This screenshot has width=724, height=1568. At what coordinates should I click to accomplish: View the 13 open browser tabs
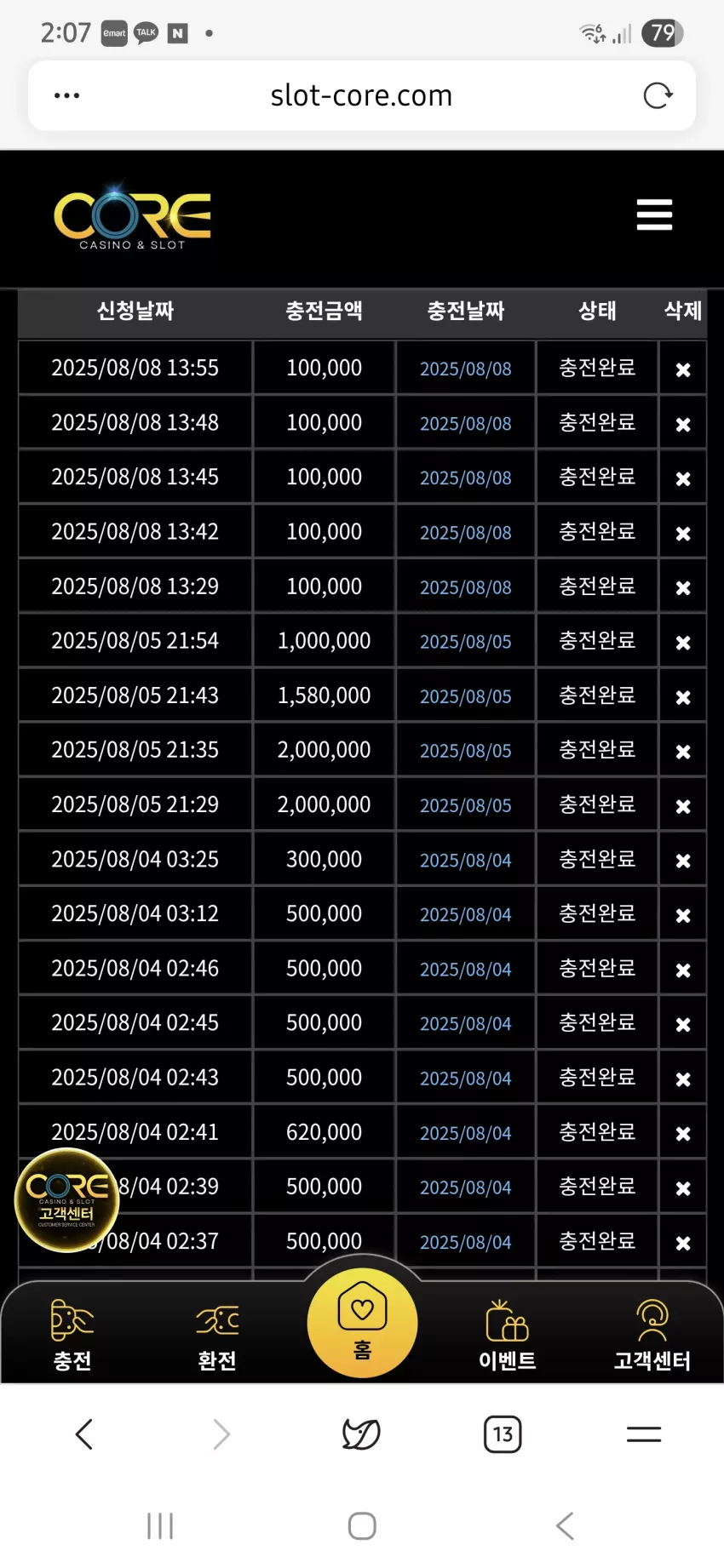coord(503,1434)
